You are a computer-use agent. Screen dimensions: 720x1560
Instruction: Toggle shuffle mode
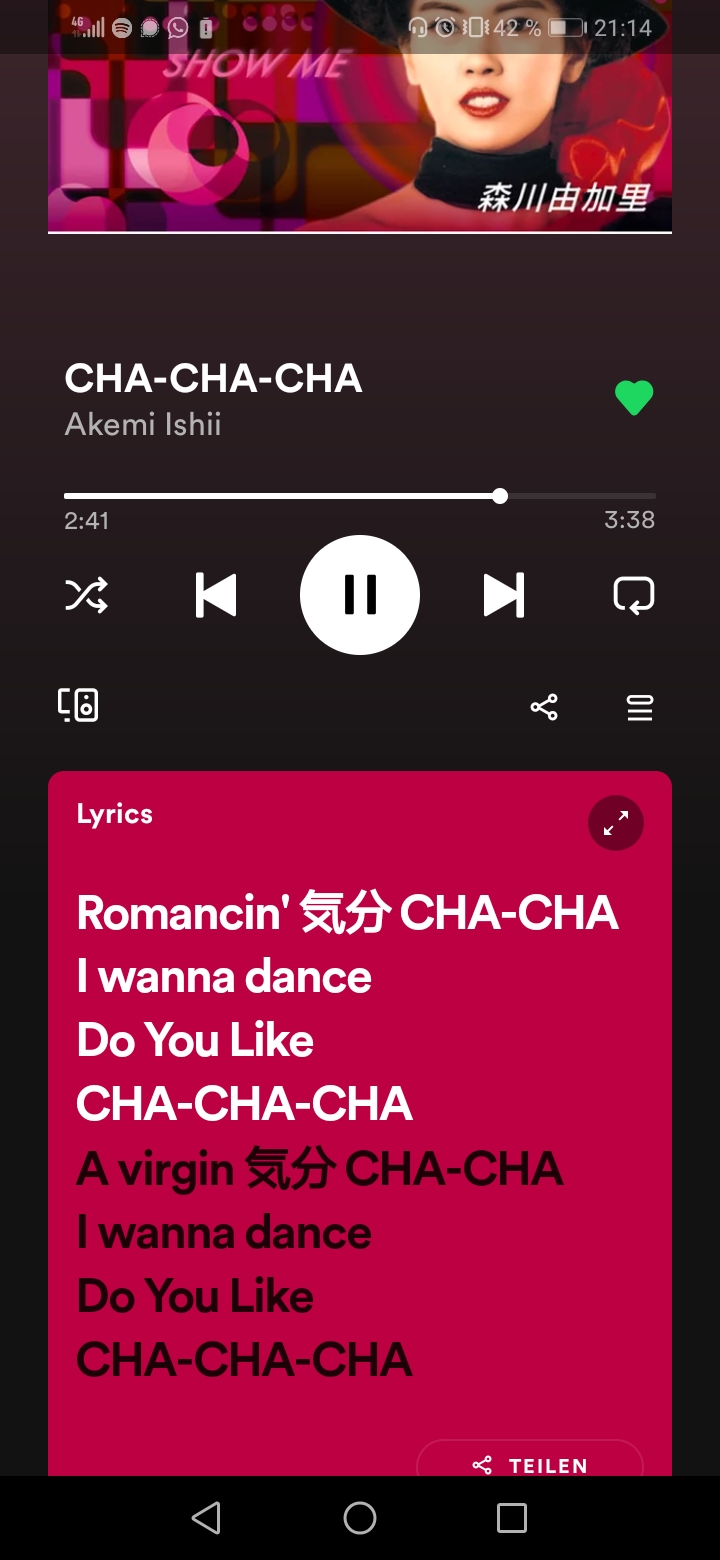point(86,595)
